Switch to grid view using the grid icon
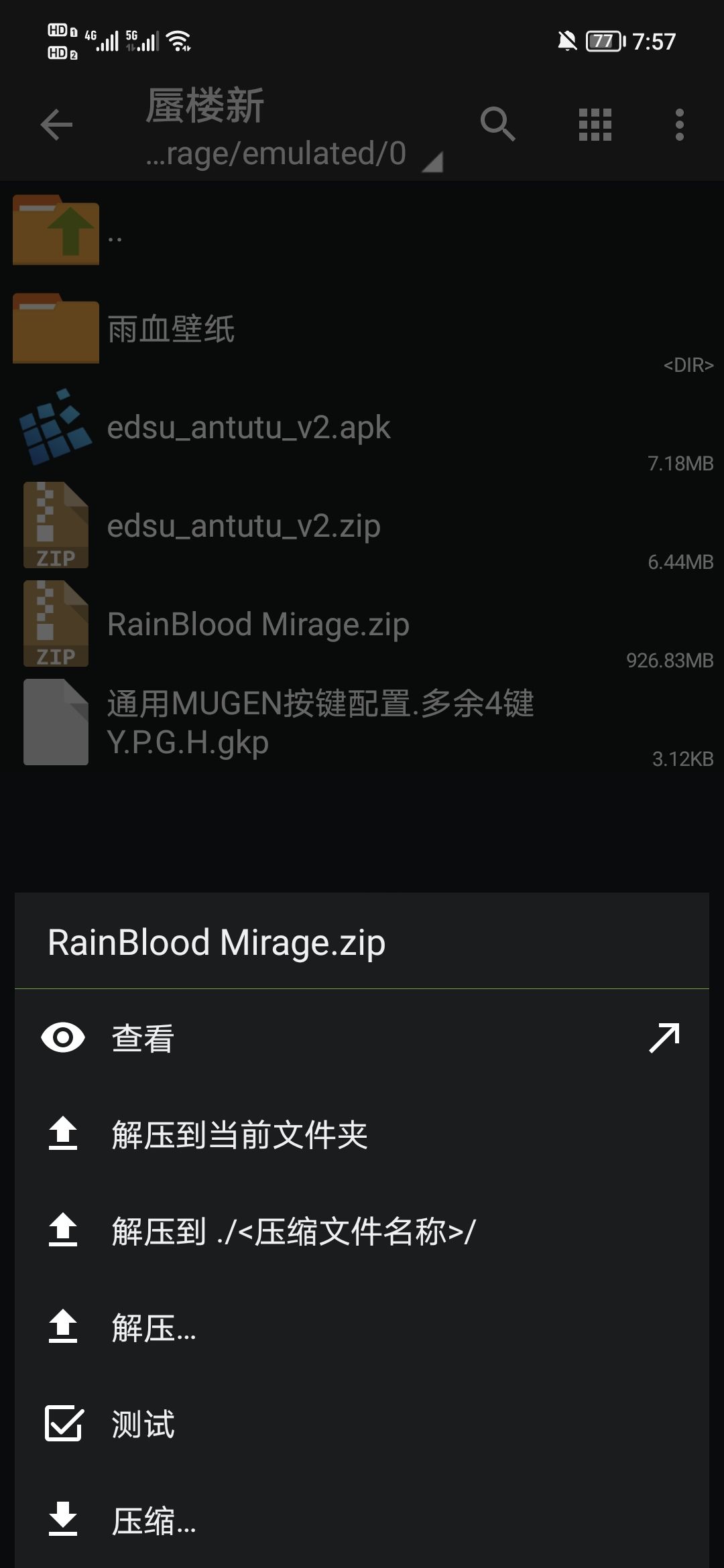Image resolution: width=724 pixels, height=1568 pixels. coord(594,125)
